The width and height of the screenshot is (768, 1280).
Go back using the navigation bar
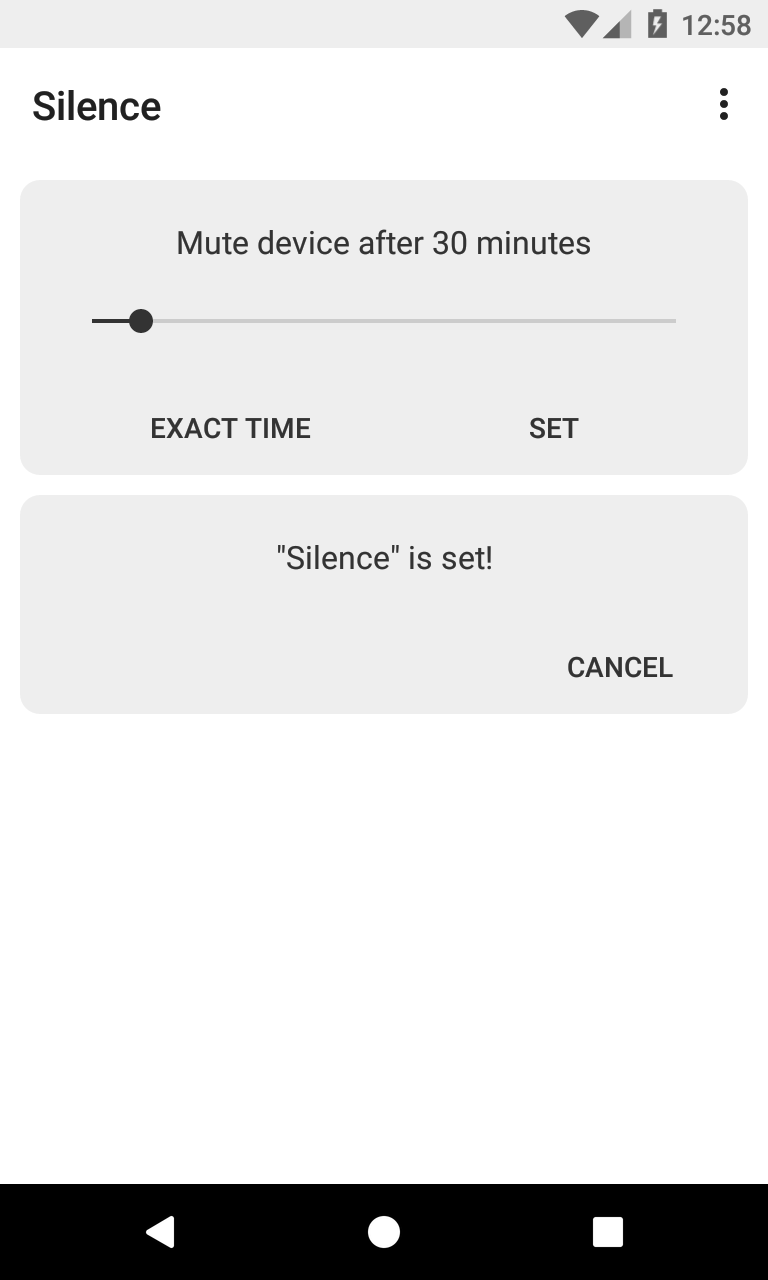[x=160, y=1232]
